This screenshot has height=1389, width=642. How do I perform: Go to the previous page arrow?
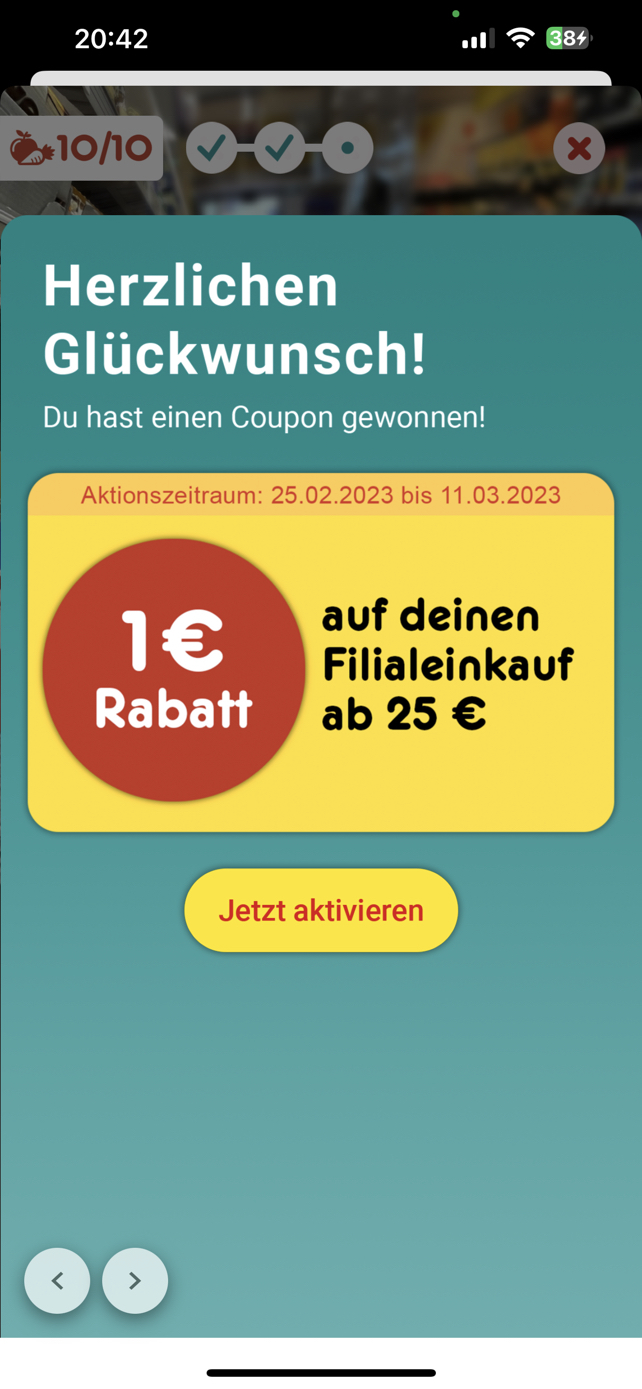(x=57, y=1280)
